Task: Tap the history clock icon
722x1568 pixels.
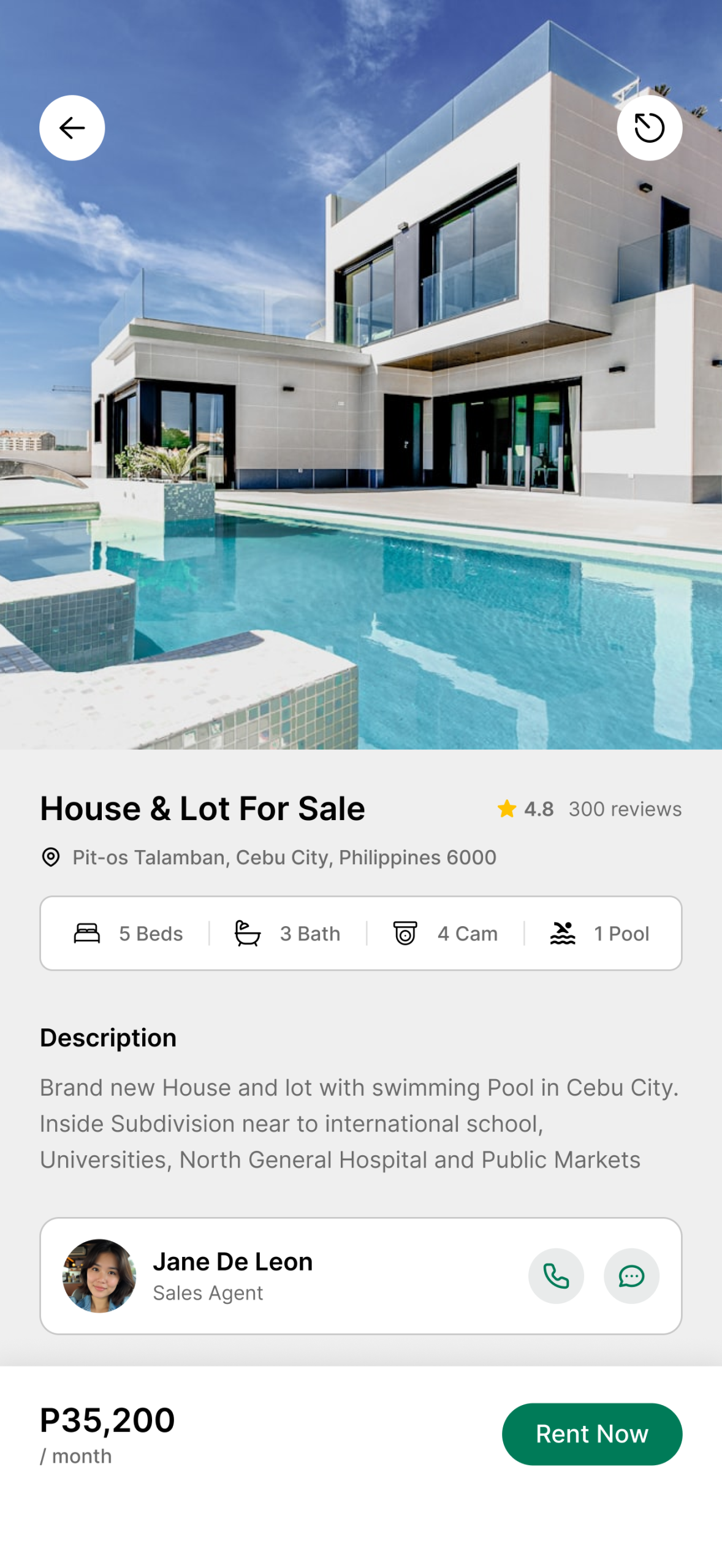Action: tap(649, 128)
